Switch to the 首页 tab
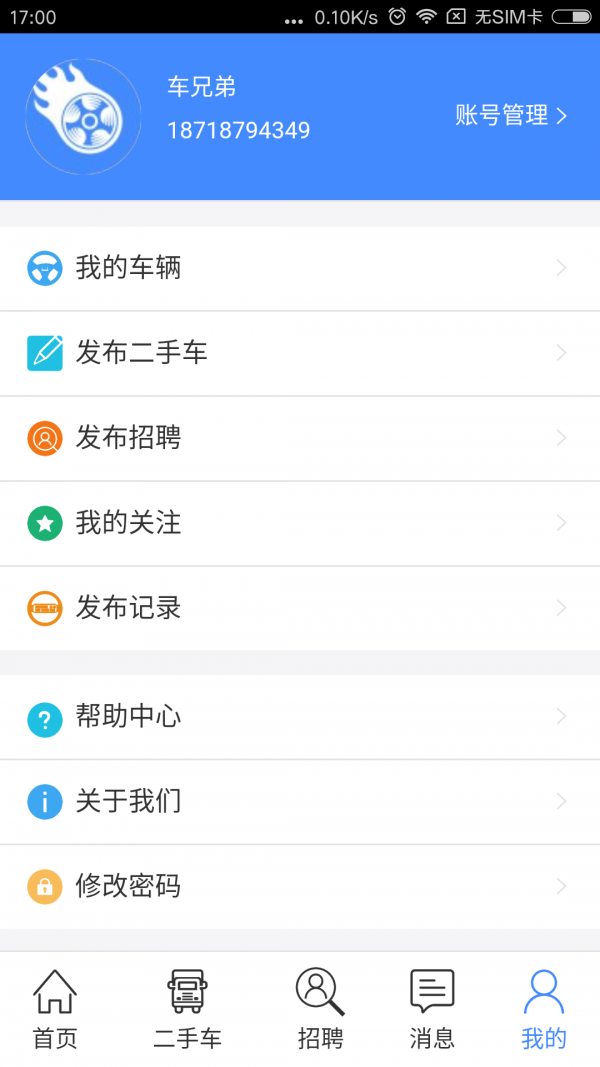600x1067 pixels. pos(55,1010)
